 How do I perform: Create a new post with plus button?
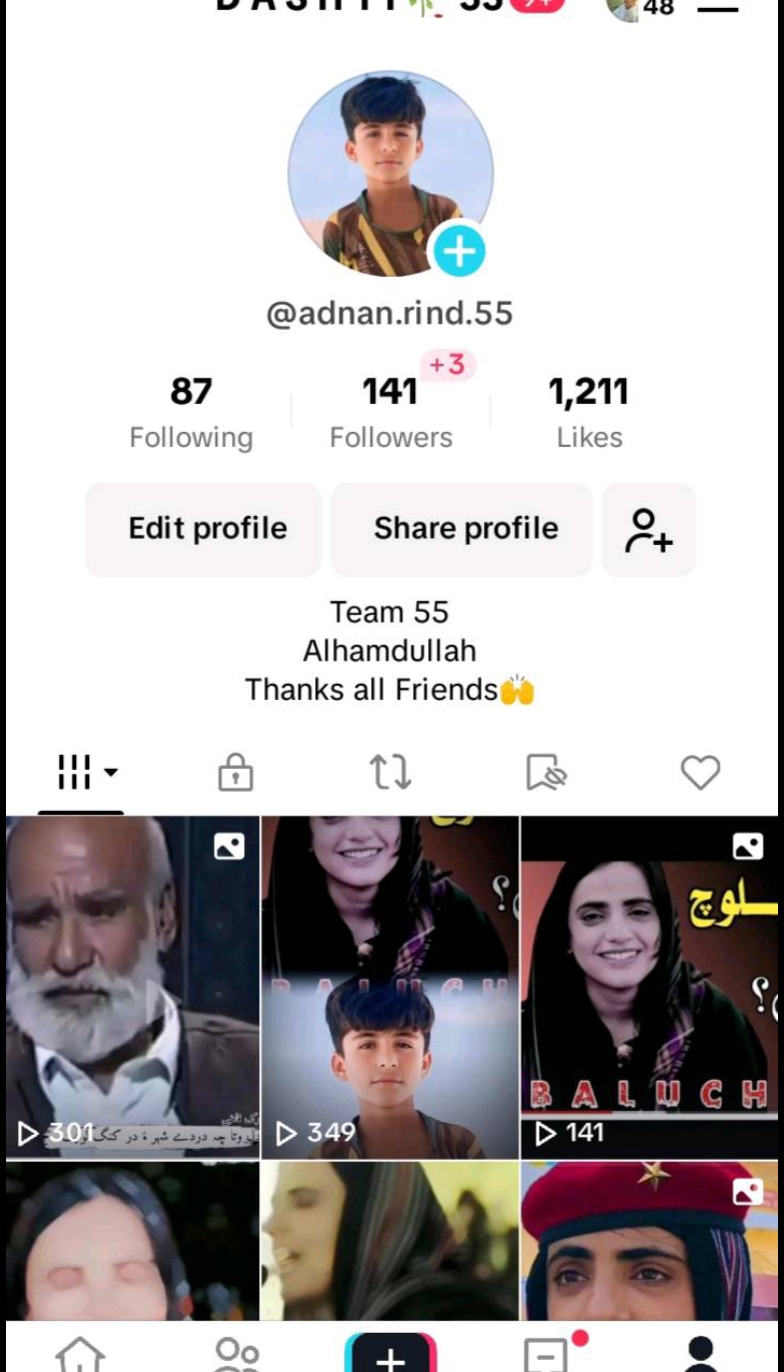[390, 1355]
